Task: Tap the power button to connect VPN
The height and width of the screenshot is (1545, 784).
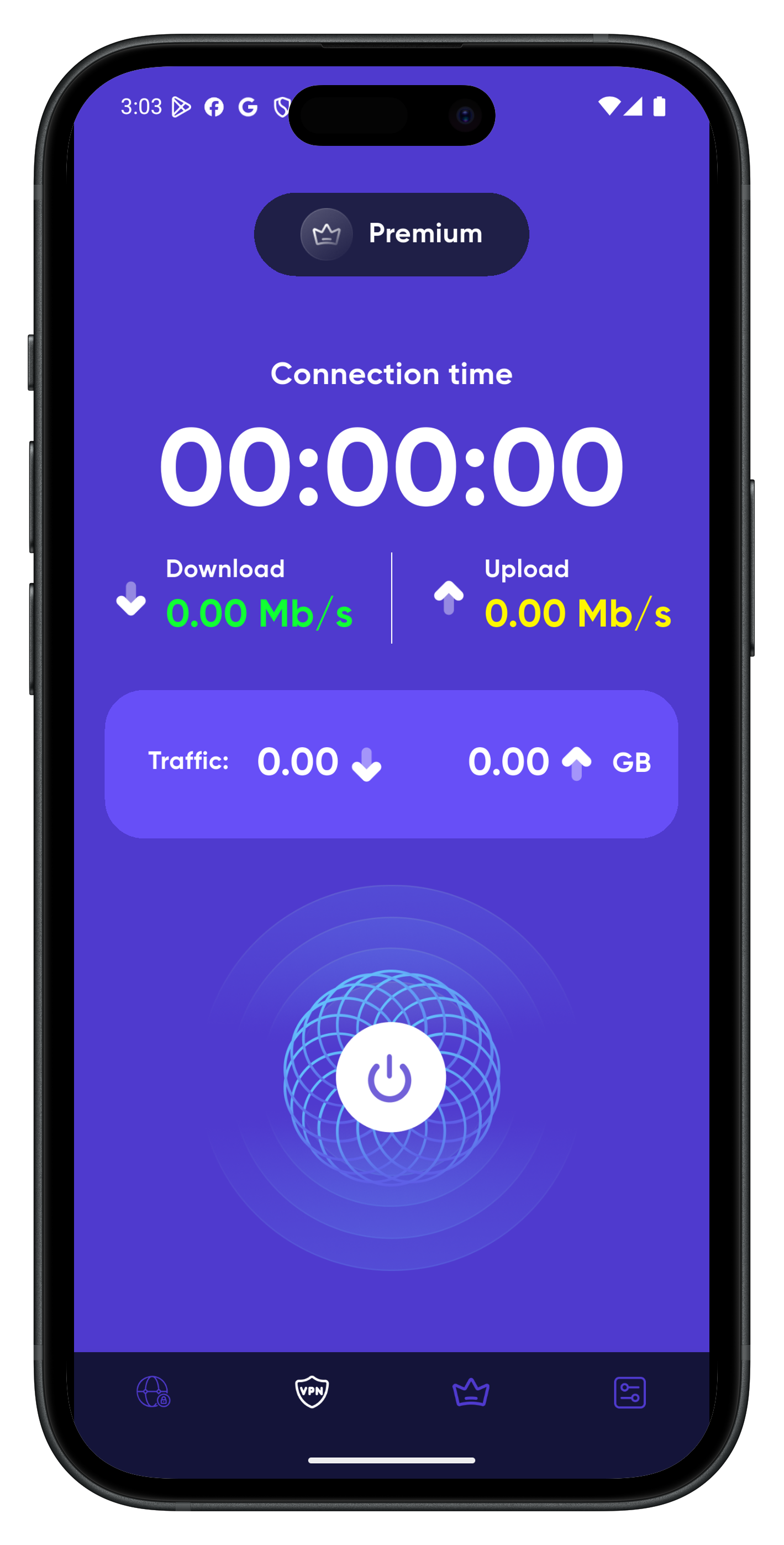Action: pos(391,1077)
